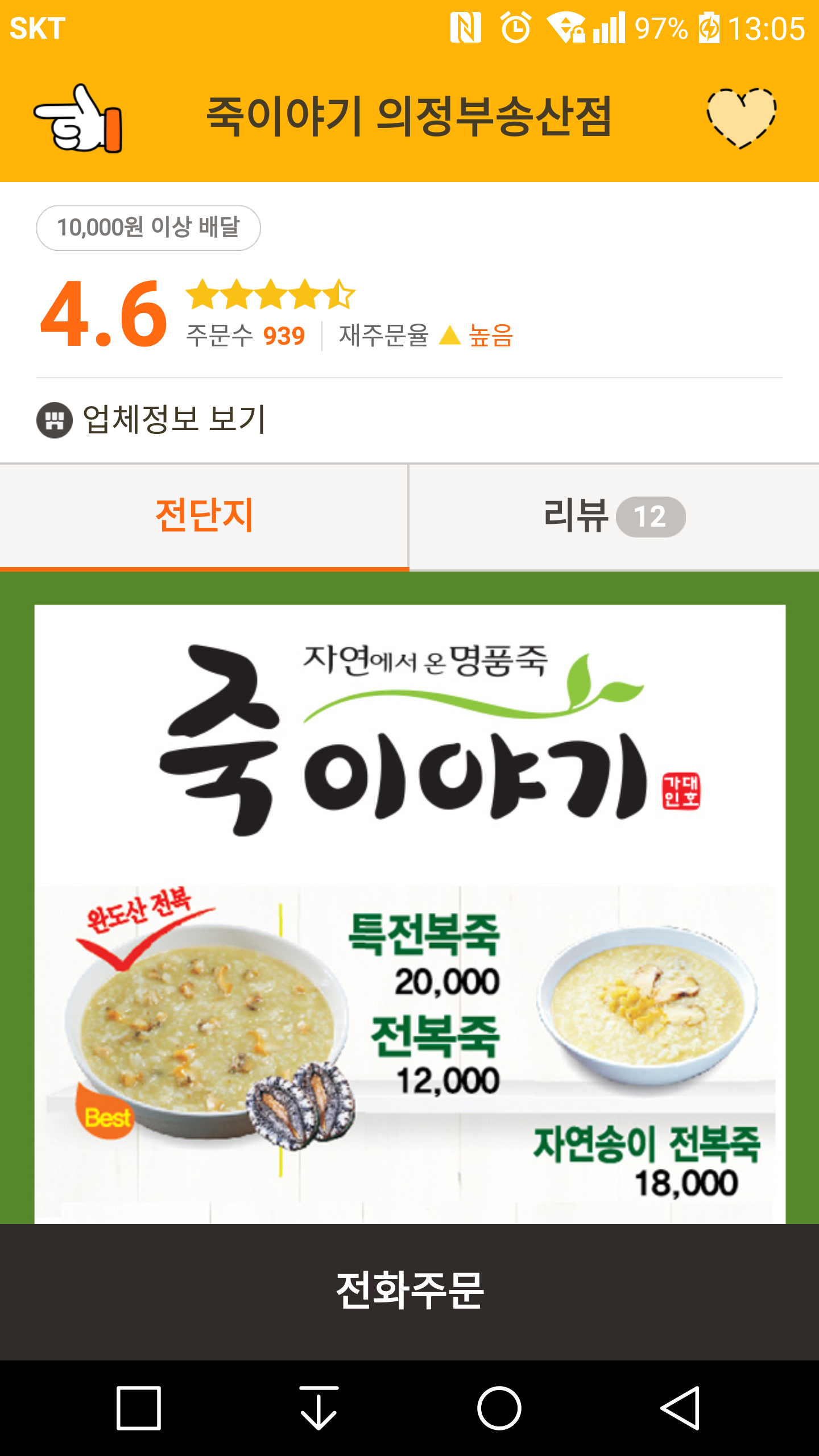
Task: Switch to the 리뷰 tab
Action: pos(614,516)
